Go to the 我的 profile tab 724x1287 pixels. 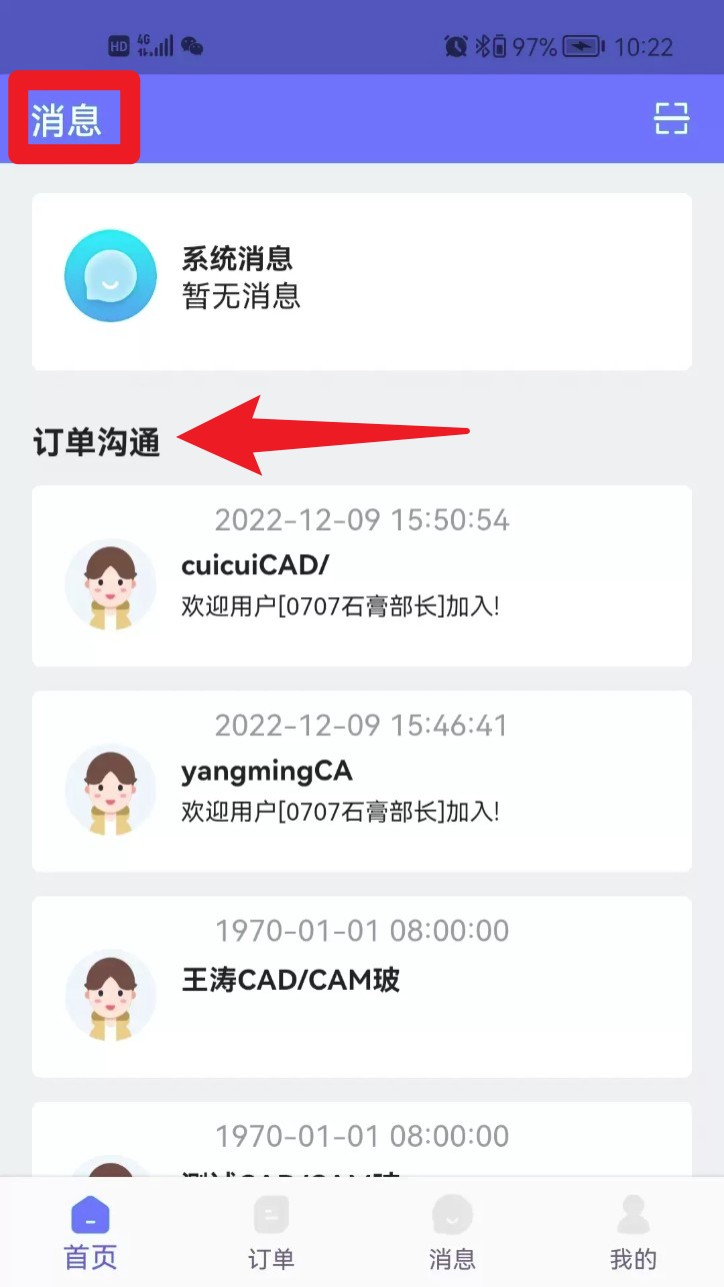(633, 1232)
